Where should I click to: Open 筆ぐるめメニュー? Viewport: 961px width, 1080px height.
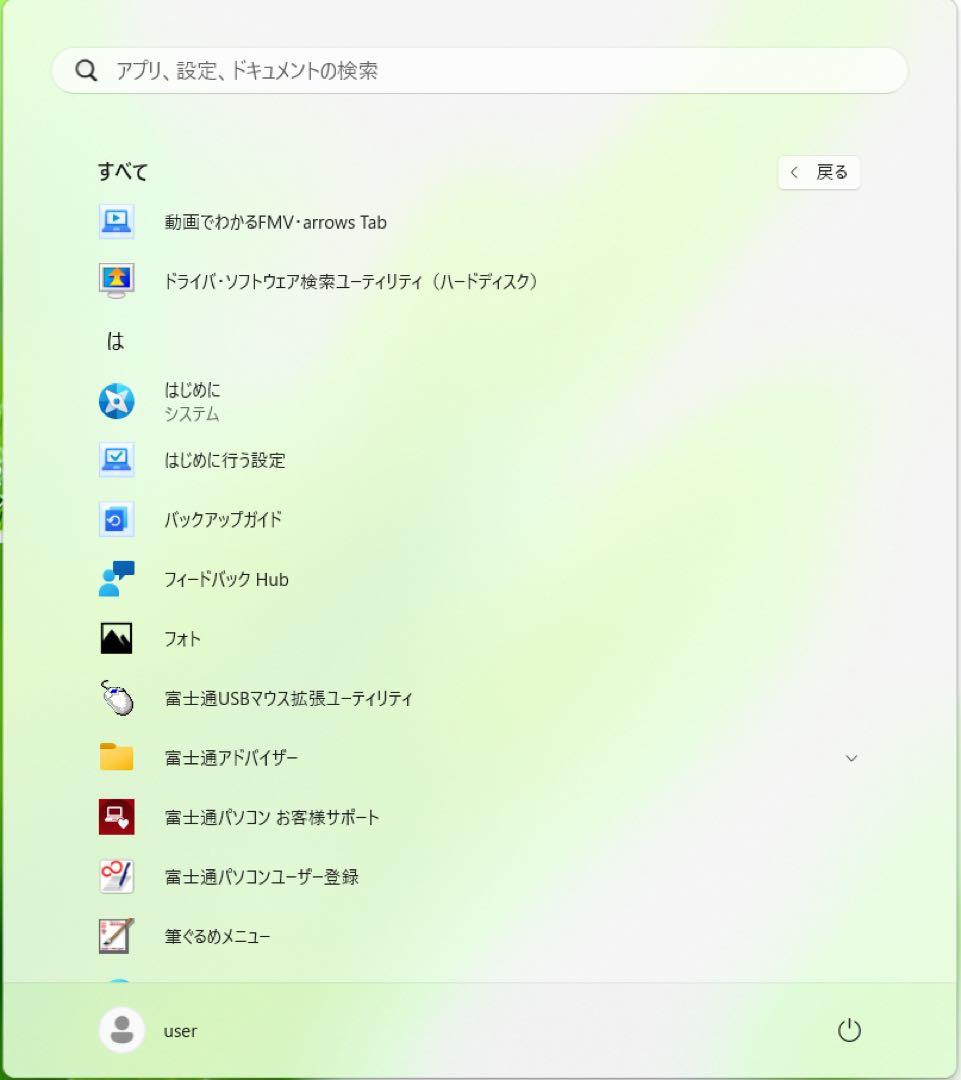215,936
